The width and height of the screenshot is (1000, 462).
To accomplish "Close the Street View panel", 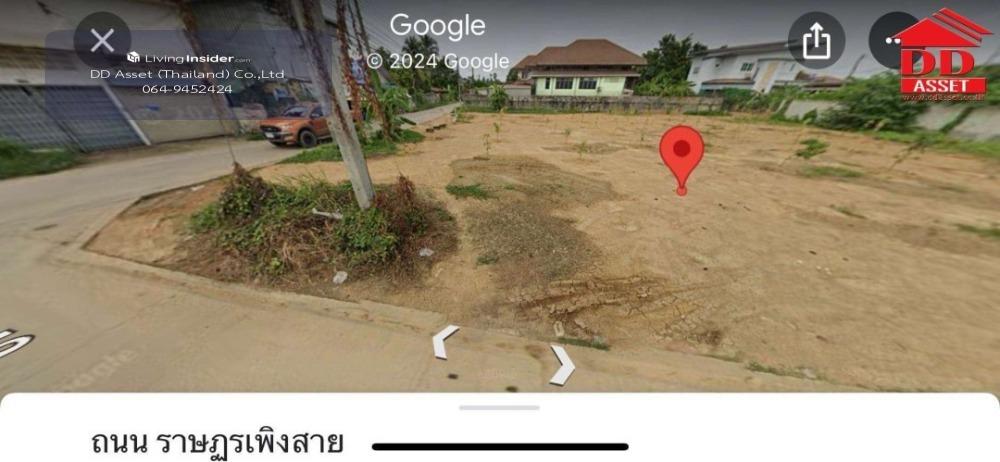I will point(102,41).
